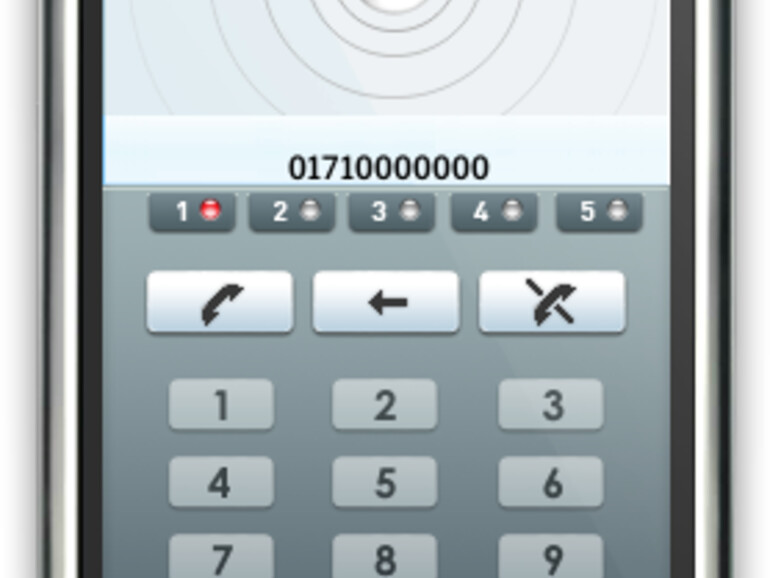
Task: Dial digit 2 on the keypad
Action: pos(385,405)
